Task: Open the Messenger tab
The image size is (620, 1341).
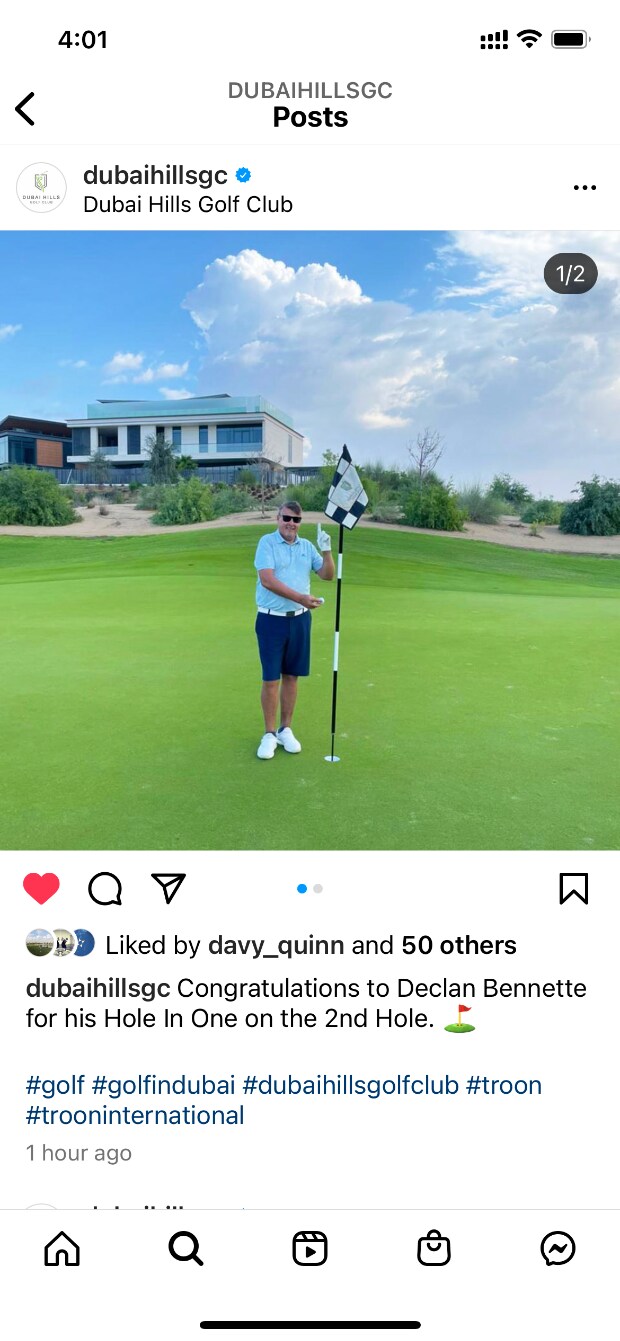Action: tap(557, 1248)
